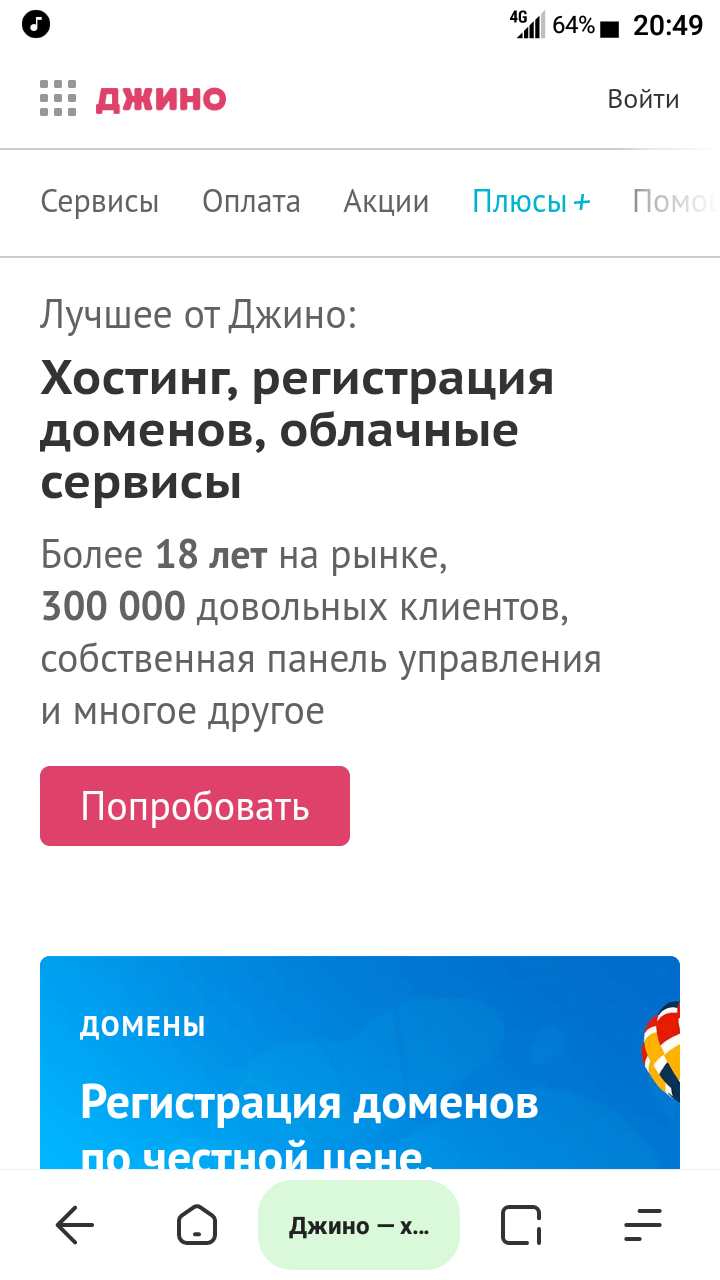The width and height of the screenshot is (720, 1280).
Task: Open the Оплата section
Action: (251, 202)
